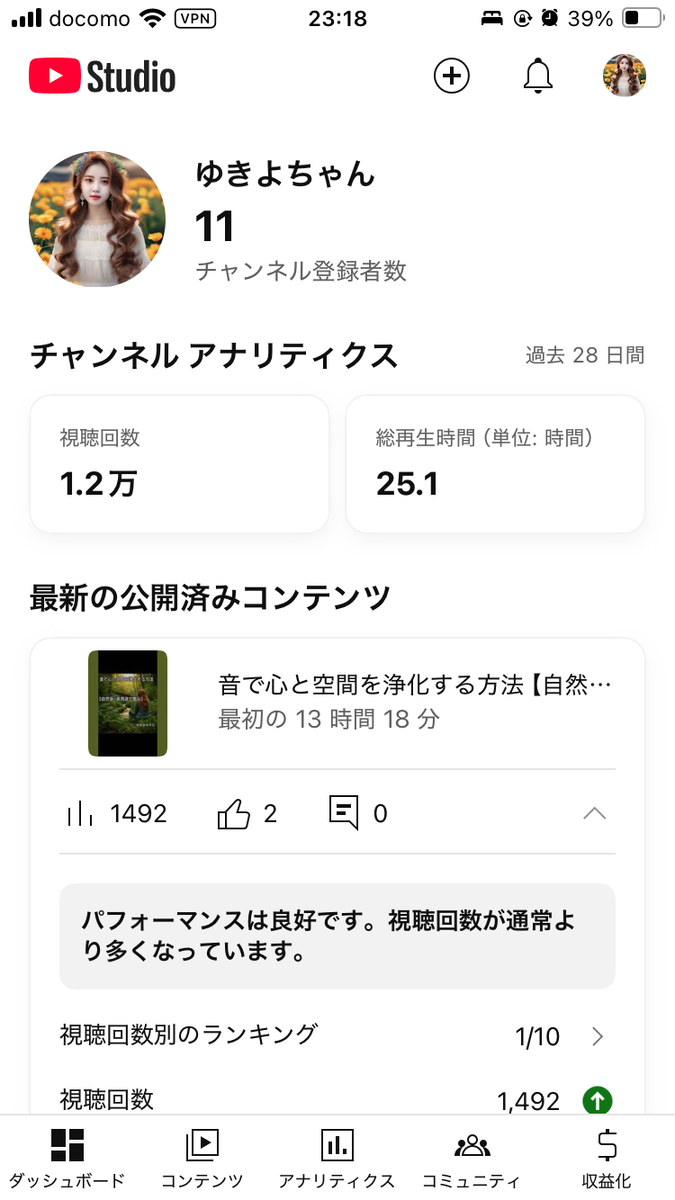The height and width of the screenshot is (1200, 675).
Task: Select the ダッシュボード tab
Action: tap(68, 1158)
